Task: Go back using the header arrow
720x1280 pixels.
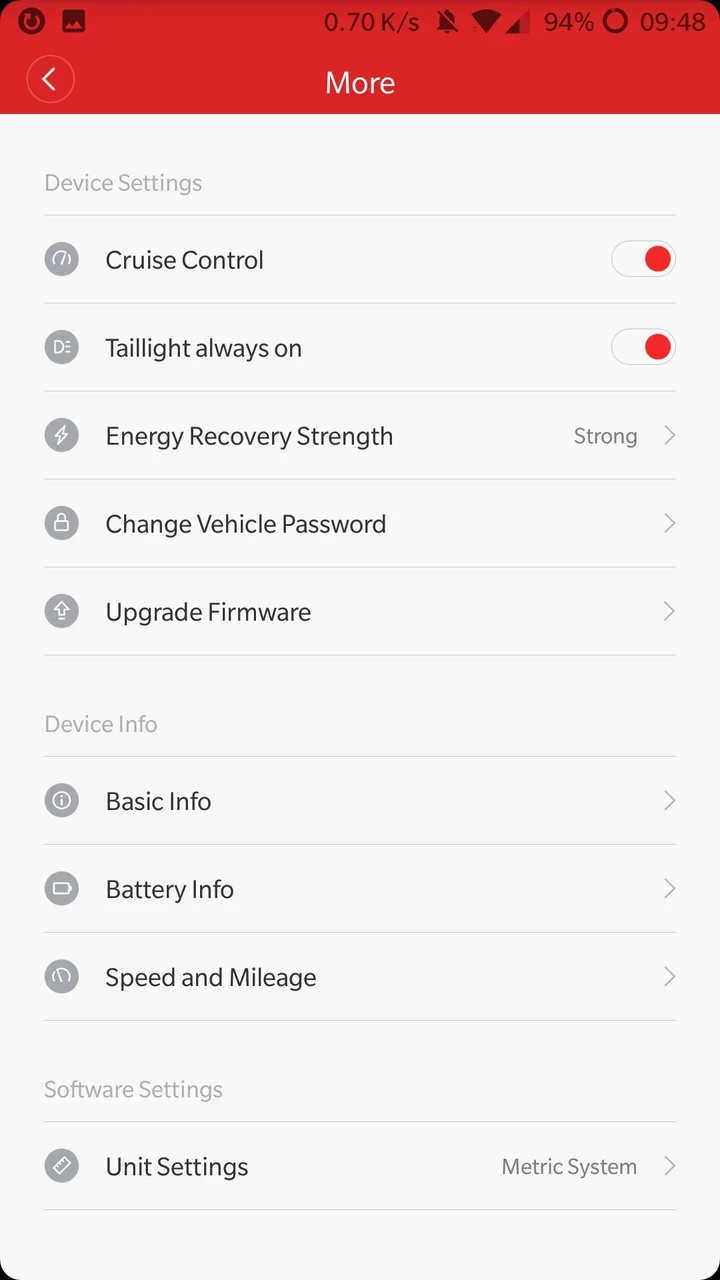Action: (50, 79)
